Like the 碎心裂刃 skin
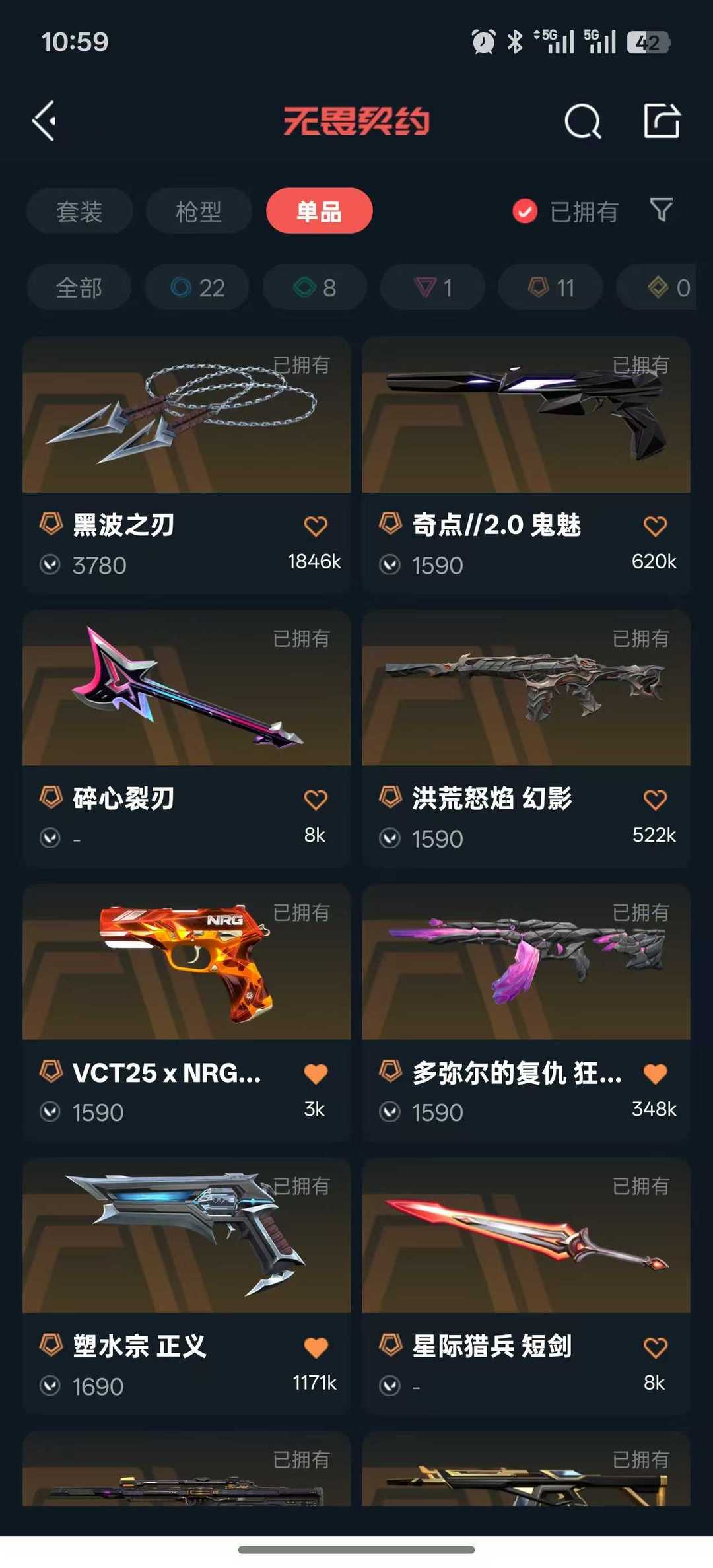Screen dimensions: 713x1568 pos(316,800)
